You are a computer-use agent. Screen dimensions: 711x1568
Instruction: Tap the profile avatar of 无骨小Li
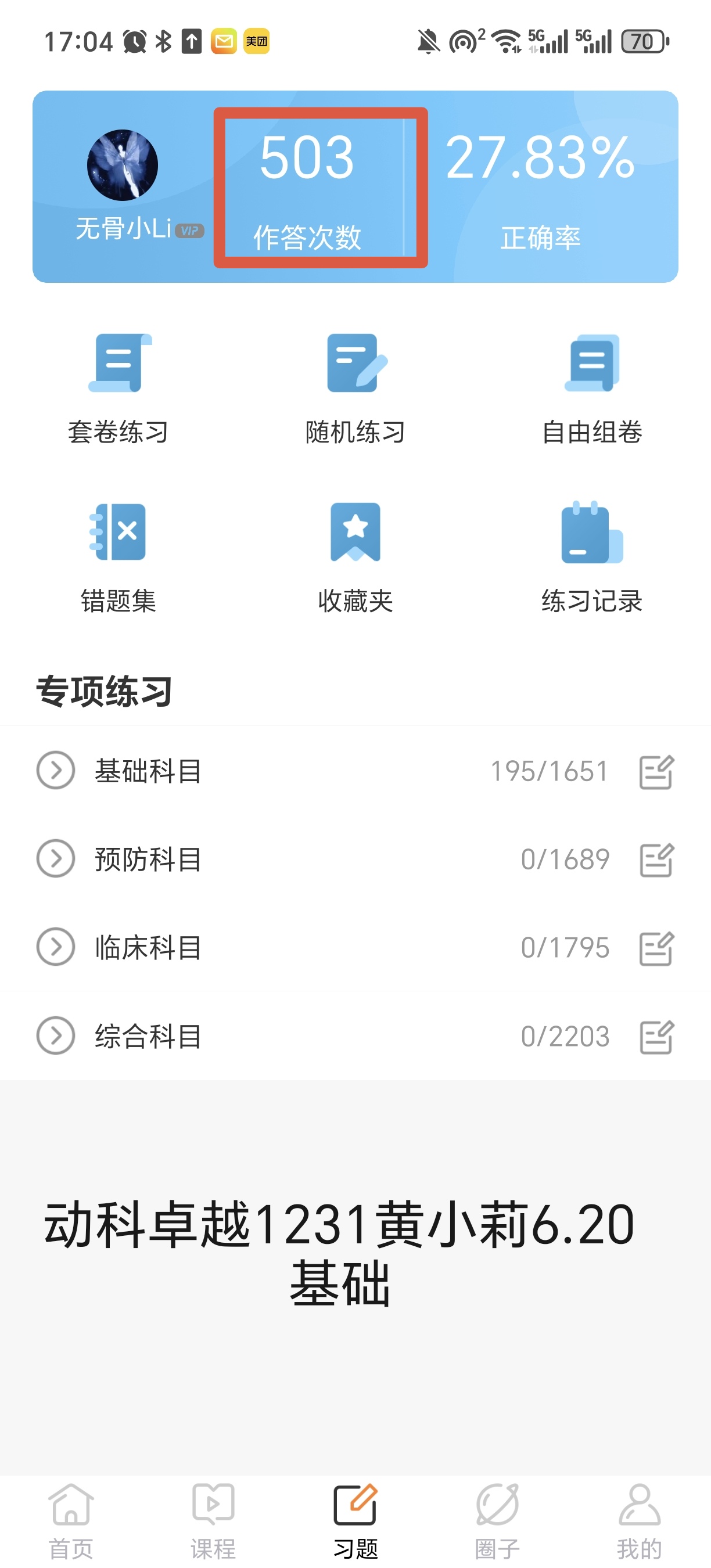[x=123, y=165]
